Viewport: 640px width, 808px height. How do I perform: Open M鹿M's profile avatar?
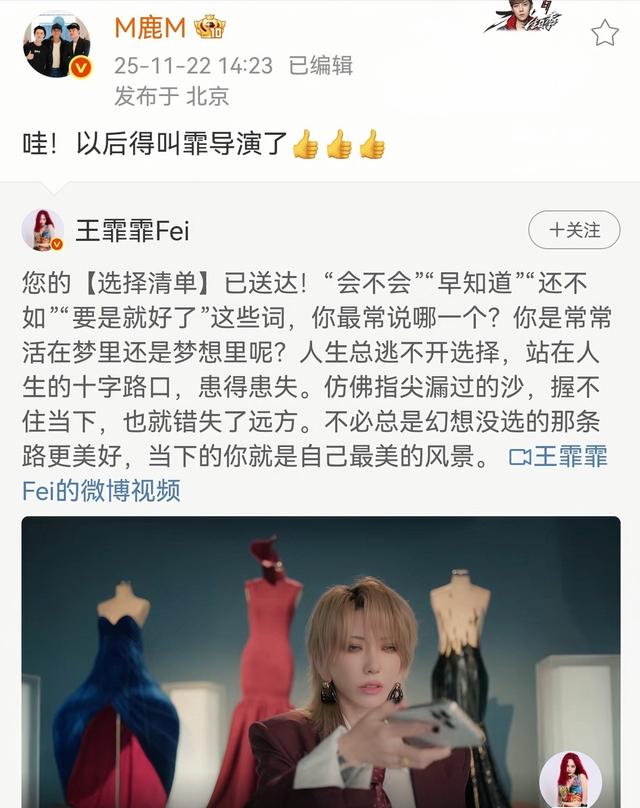[x=57, y=46]
